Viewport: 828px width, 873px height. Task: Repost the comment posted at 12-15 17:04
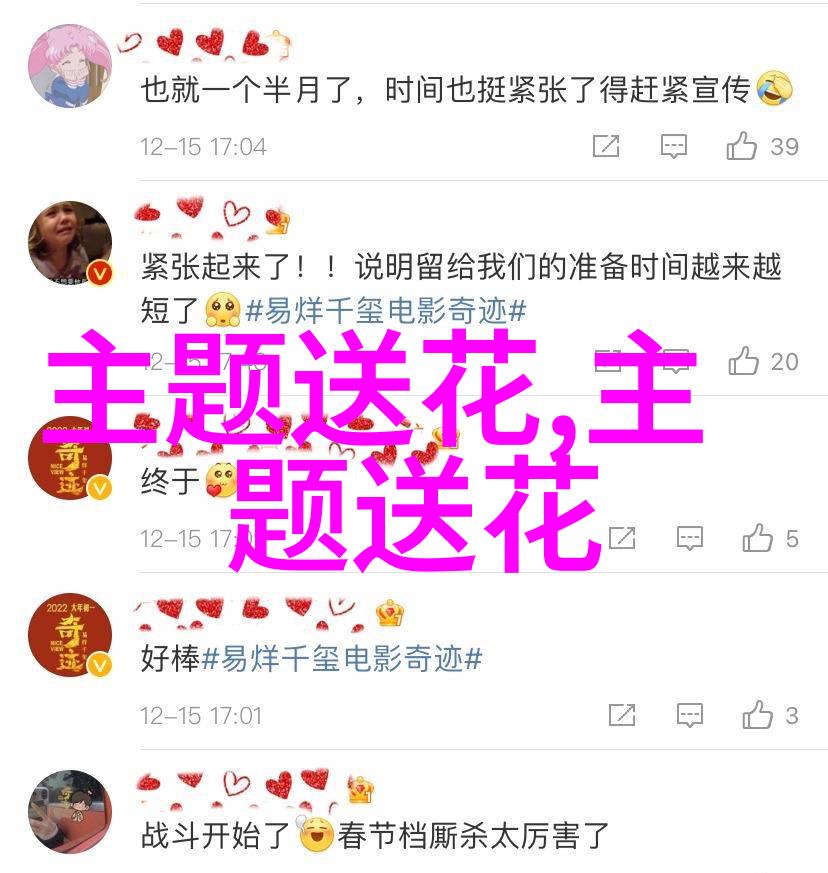(x=606, y=147)
